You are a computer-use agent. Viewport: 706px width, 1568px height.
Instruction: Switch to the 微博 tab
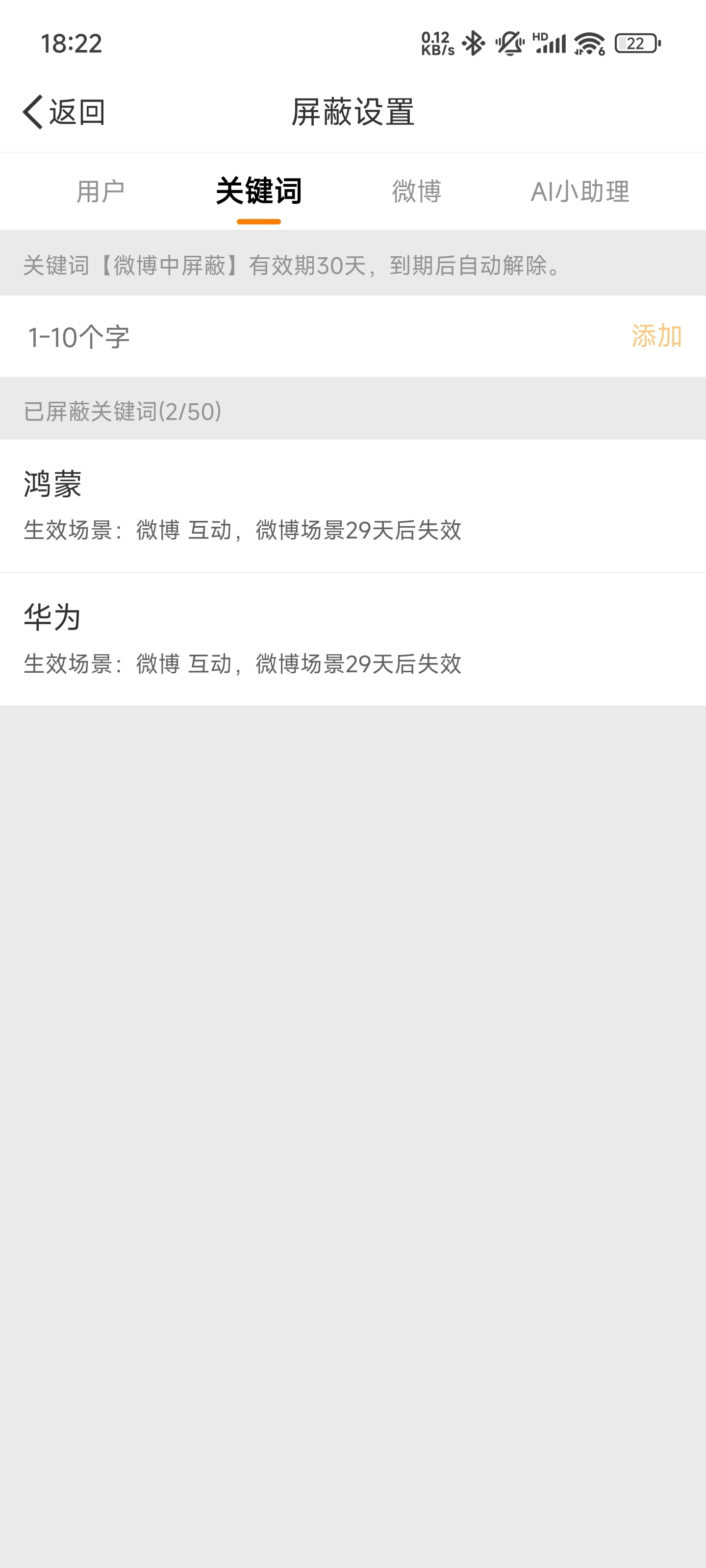point(417,192)
